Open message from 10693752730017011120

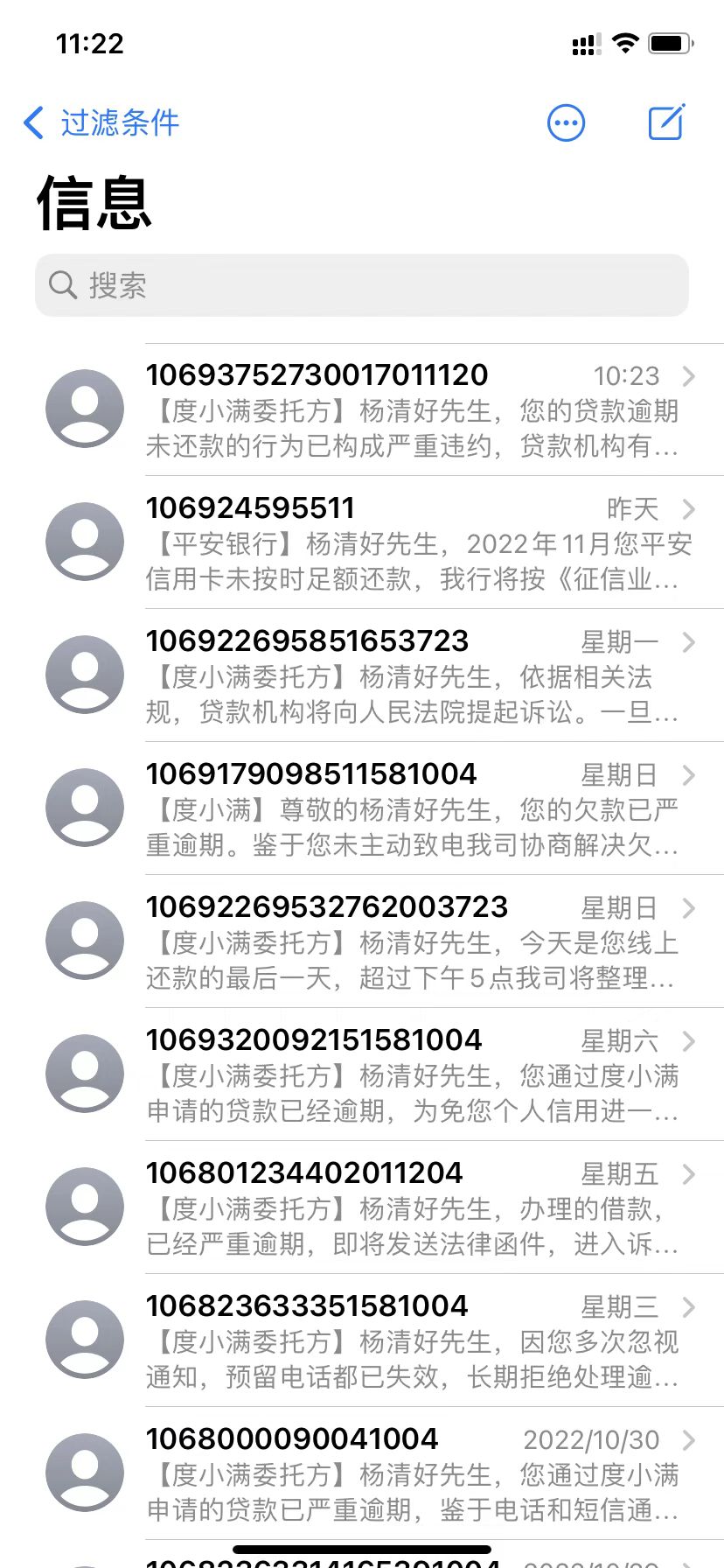[411, 410]
